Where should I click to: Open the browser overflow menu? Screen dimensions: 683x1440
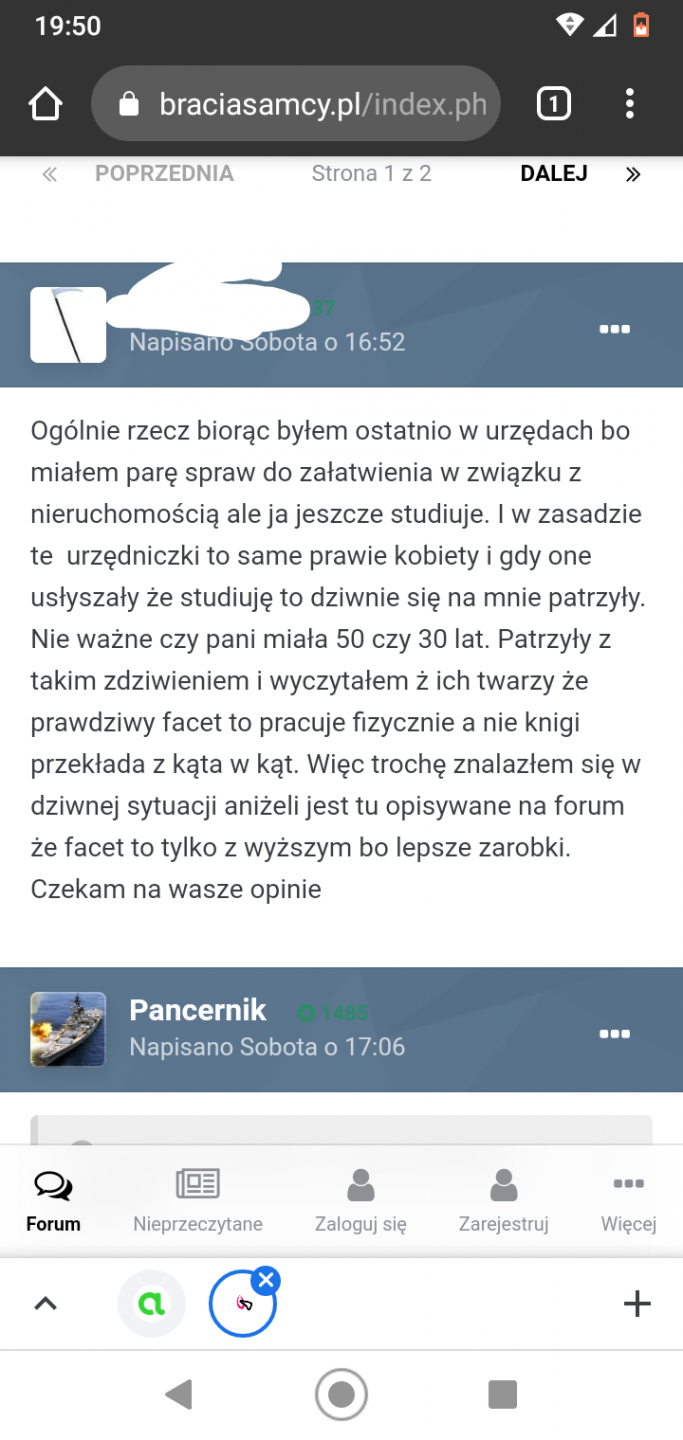[x=629, y=104]
